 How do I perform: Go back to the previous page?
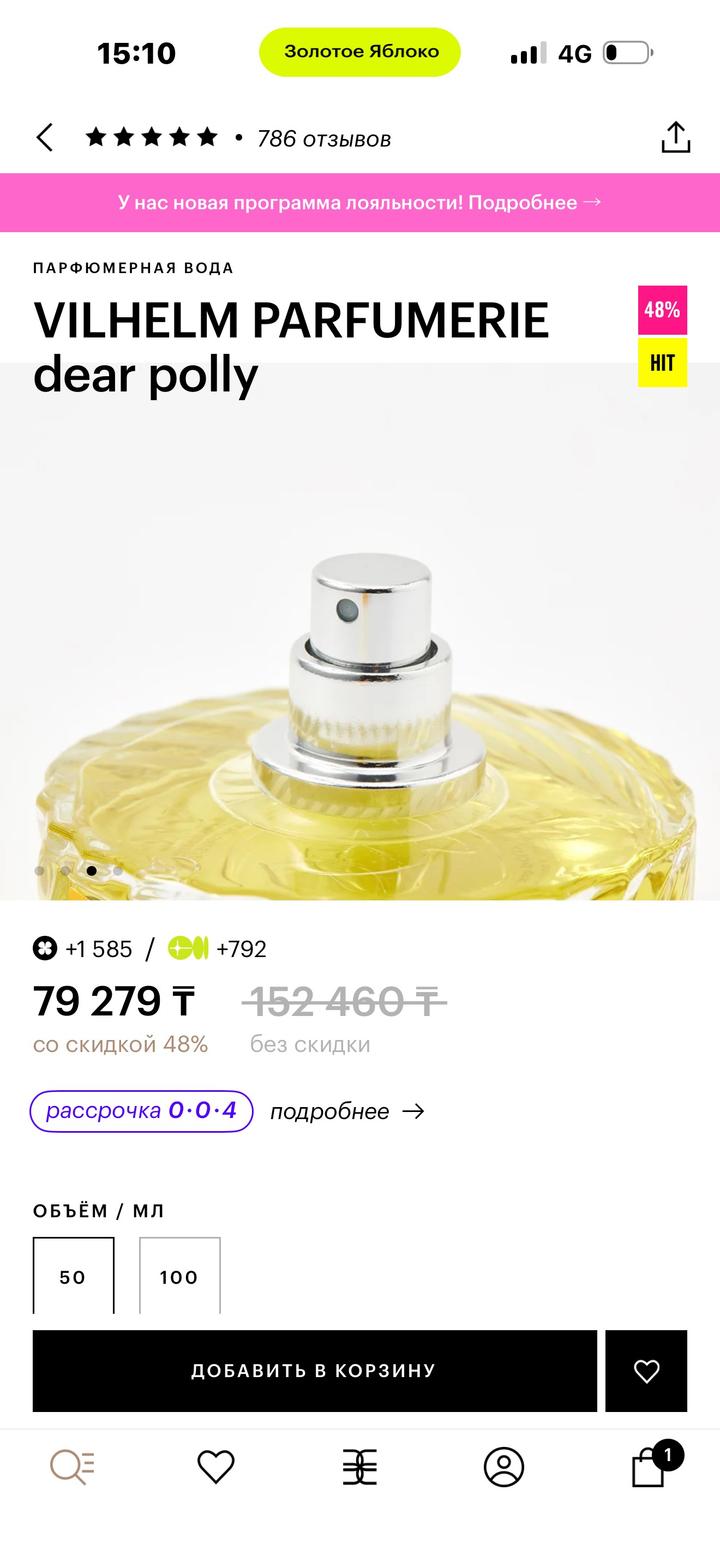click(45, 138)
